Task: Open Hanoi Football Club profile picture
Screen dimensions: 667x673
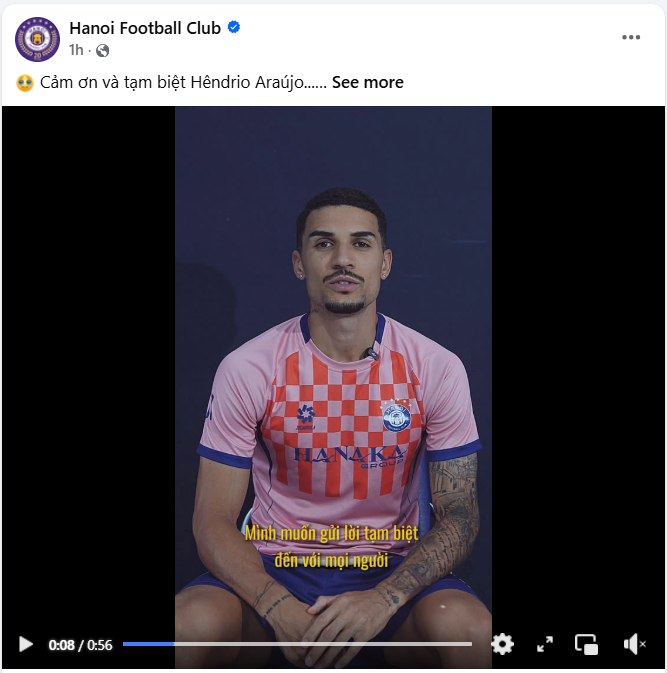Action: 37,39
